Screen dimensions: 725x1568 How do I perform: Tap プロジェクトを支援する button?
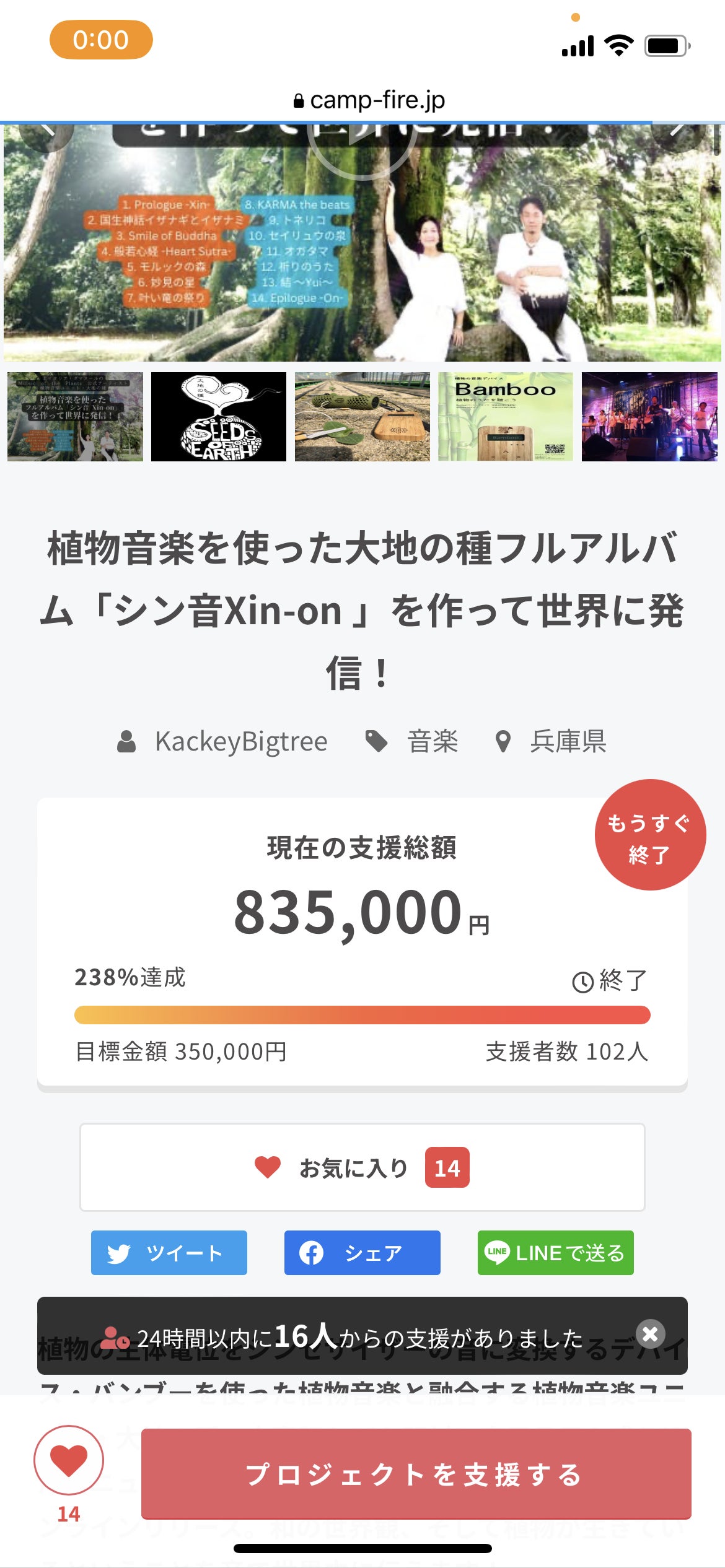pyautogui.click(x=416, y=1474)
